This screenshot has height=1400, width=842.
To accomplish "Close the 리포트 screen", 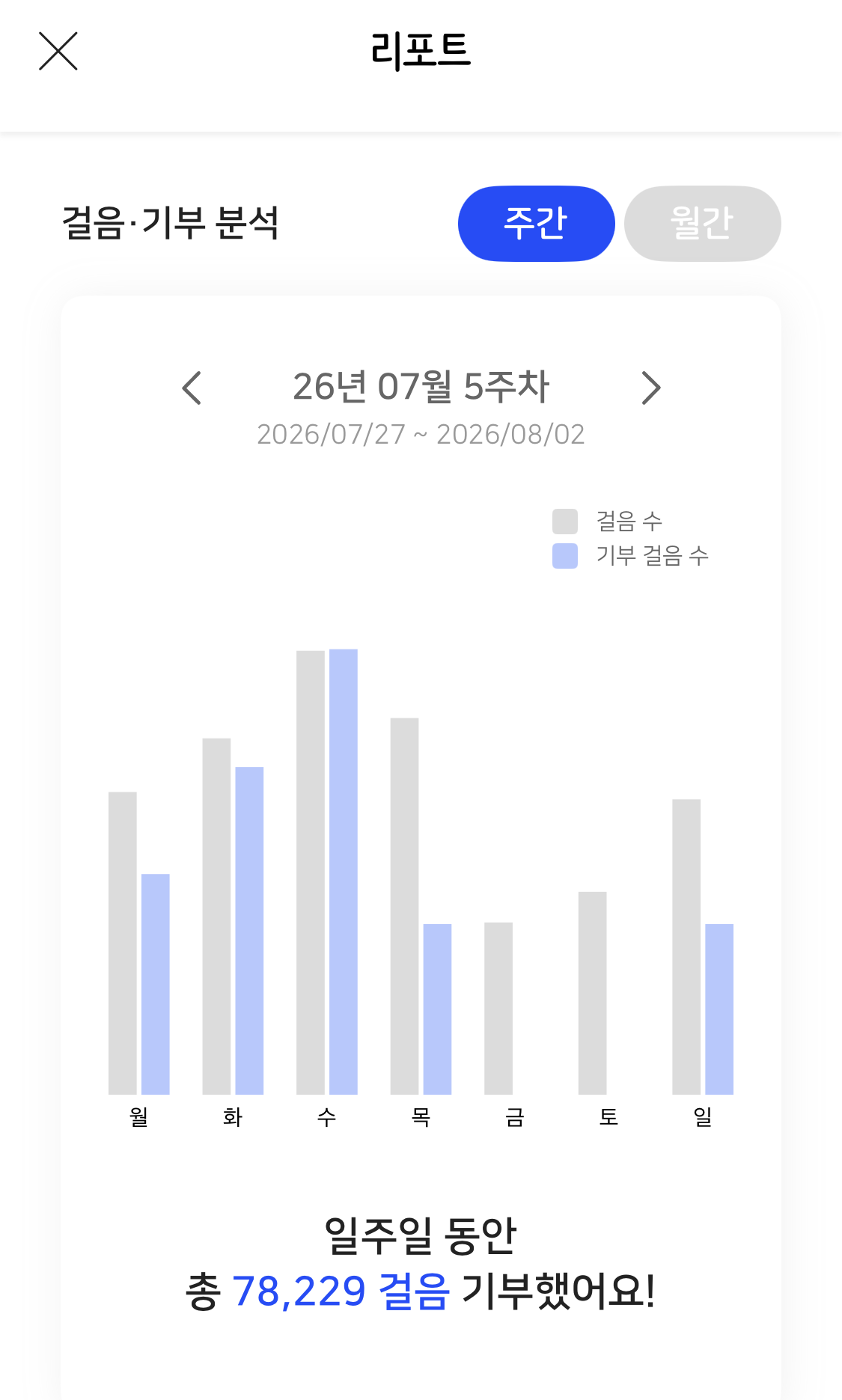I will point(58,51).
